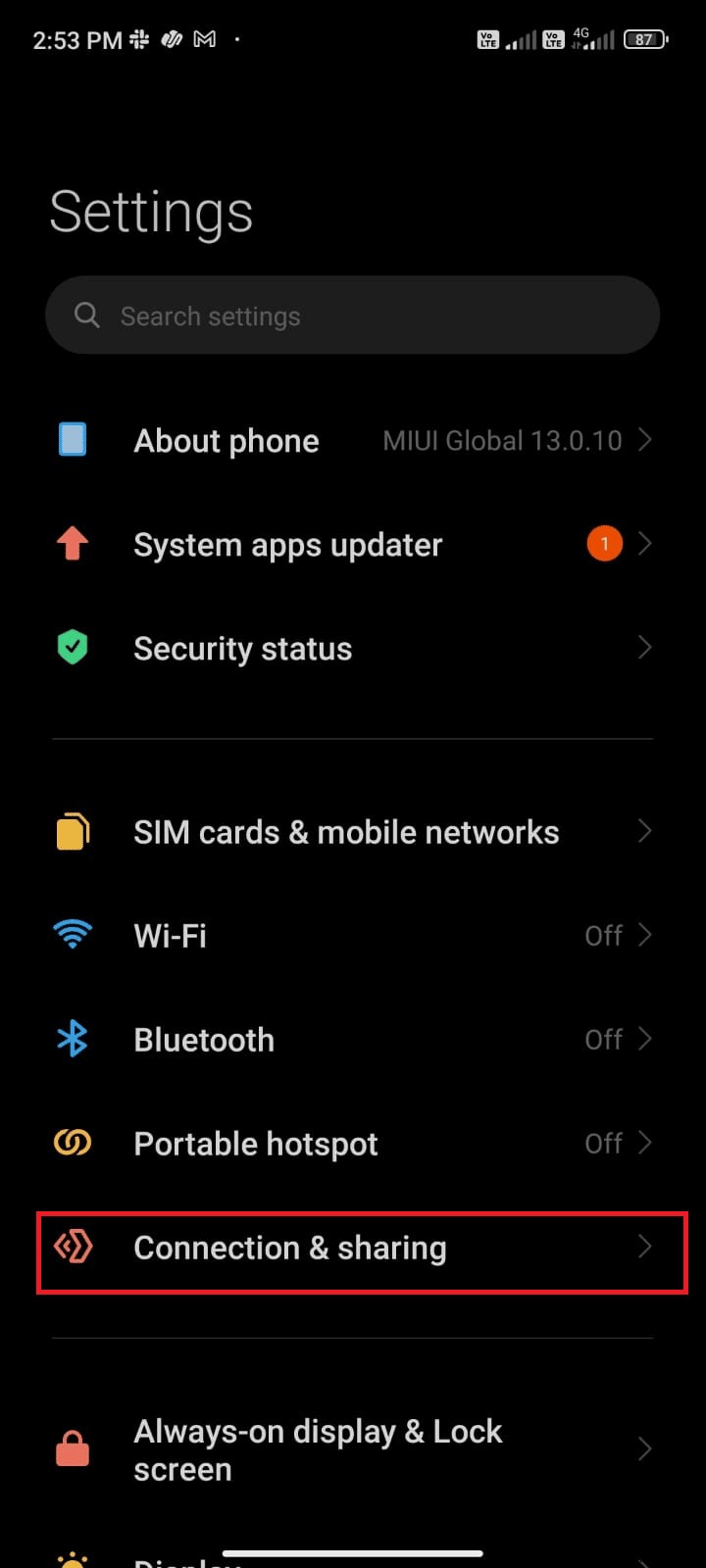This screenshot has height=1568, width=706.
Task: Expand Wi-Fi settings with its chevron
Action: (x=644, y=934)
